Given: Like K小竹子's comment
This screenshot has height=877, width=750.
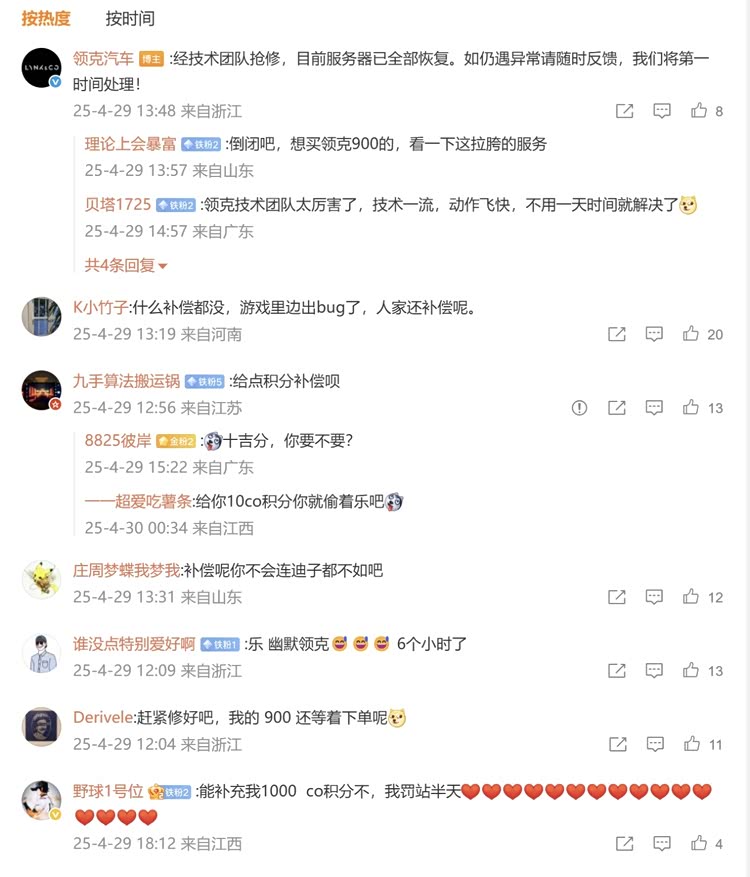Looking at the screenshot, I should (x=691, y=334).
